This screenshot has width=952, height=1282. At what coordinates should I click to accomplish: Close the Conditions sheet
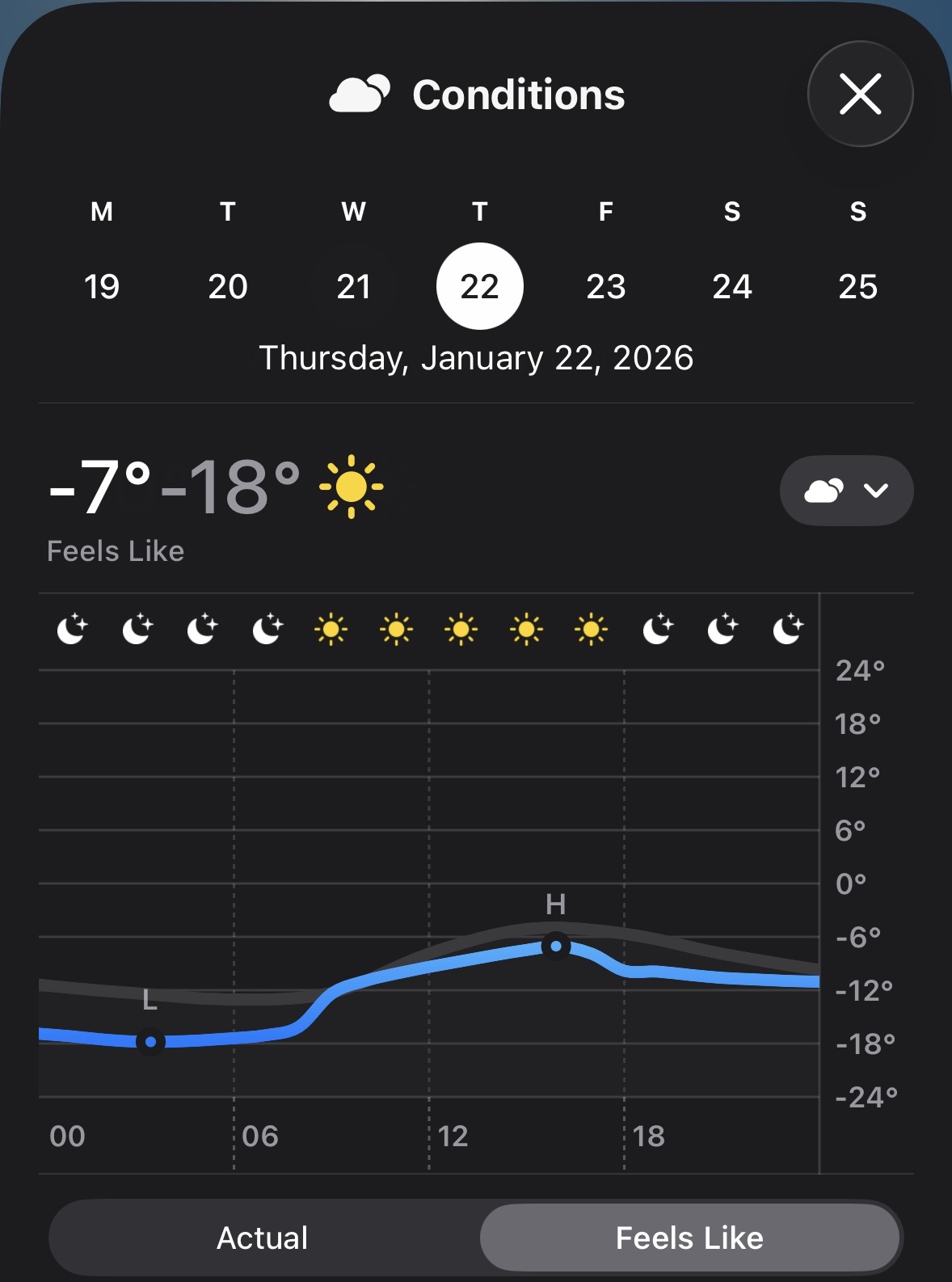click(x=860, y=94)
